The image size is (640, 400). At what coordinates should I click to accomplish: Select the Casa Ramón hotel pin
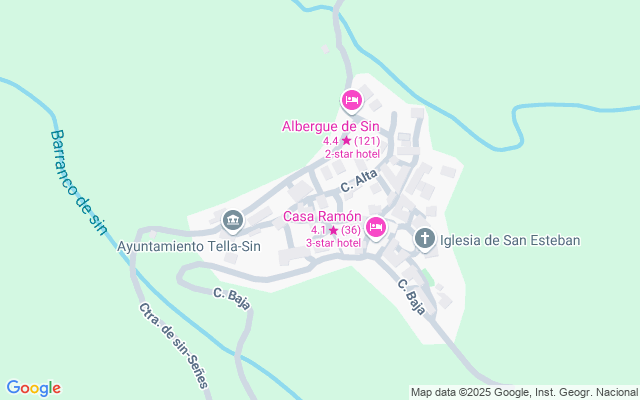pyautogui.click(x=376, y=227)
